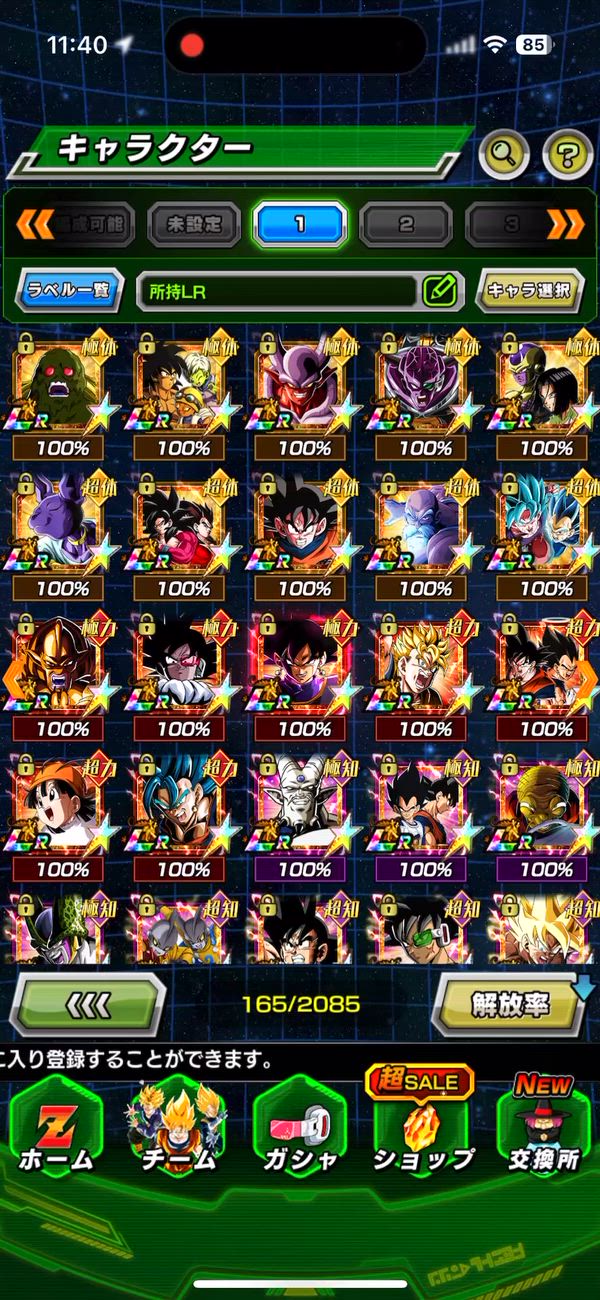Open the ラベル一覧 label list
The height and width of the screenshot is (1300, 600).
point(69,291)
